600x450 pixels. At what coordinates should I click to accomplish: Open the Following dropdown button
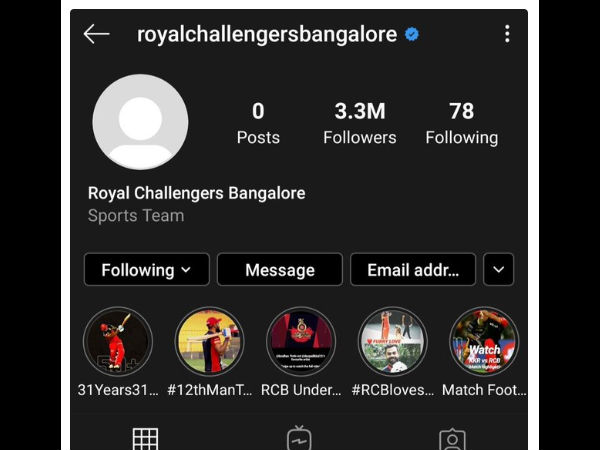click(x=146, y=269)
